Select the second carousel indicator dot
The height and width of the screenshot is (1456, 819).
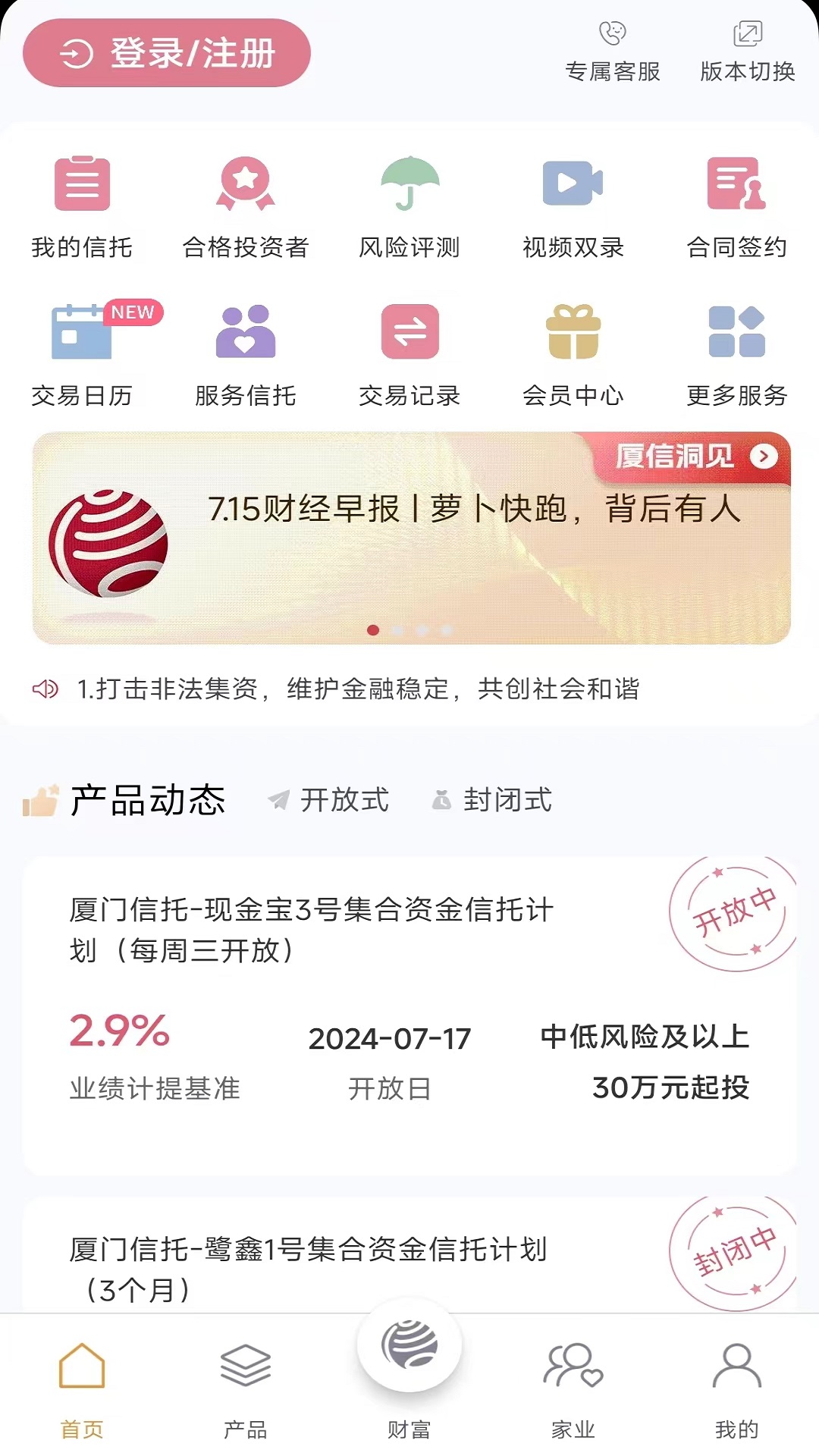click(396, 629)
